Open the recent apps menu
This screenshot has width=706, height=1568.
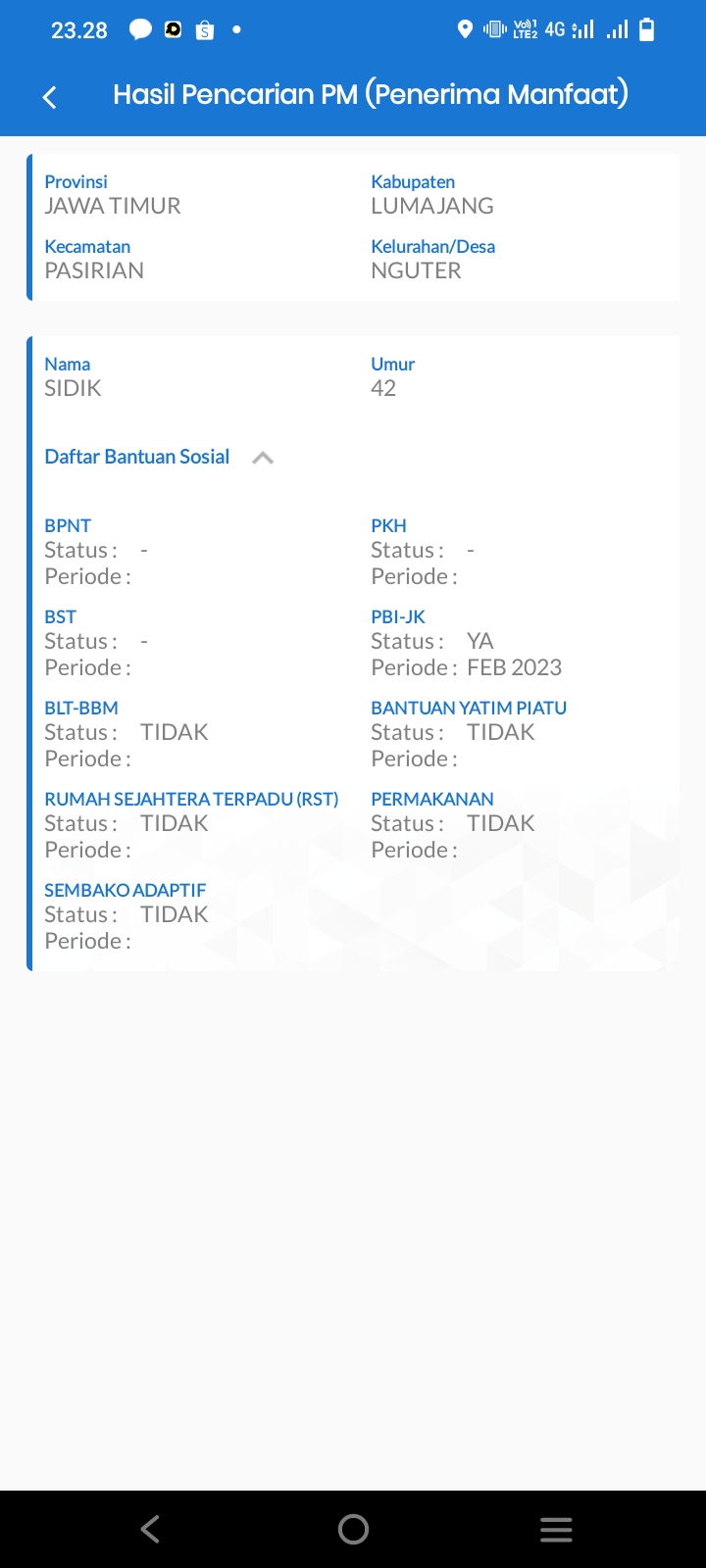tap(556, 1529)
